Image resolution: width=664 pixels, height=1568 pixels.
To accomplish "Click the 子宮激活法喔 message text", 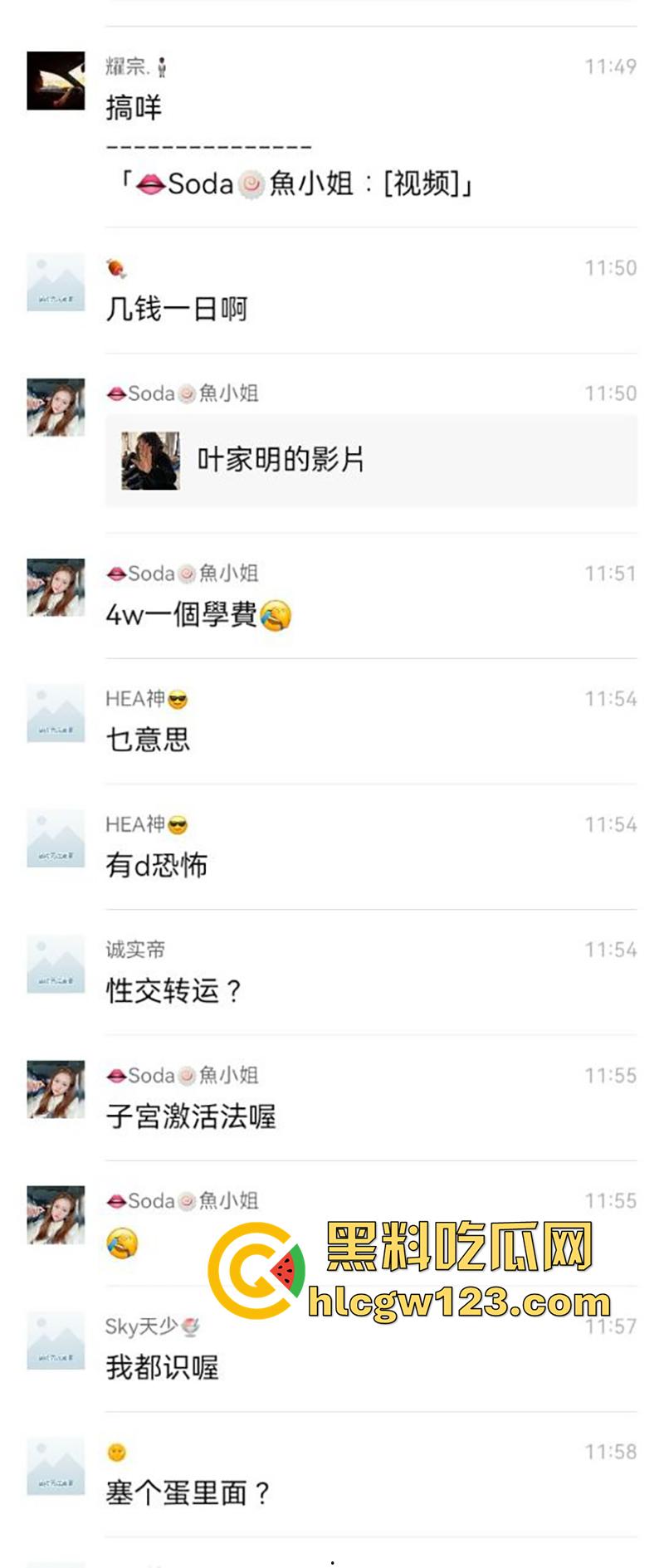I will (191, 1118).
